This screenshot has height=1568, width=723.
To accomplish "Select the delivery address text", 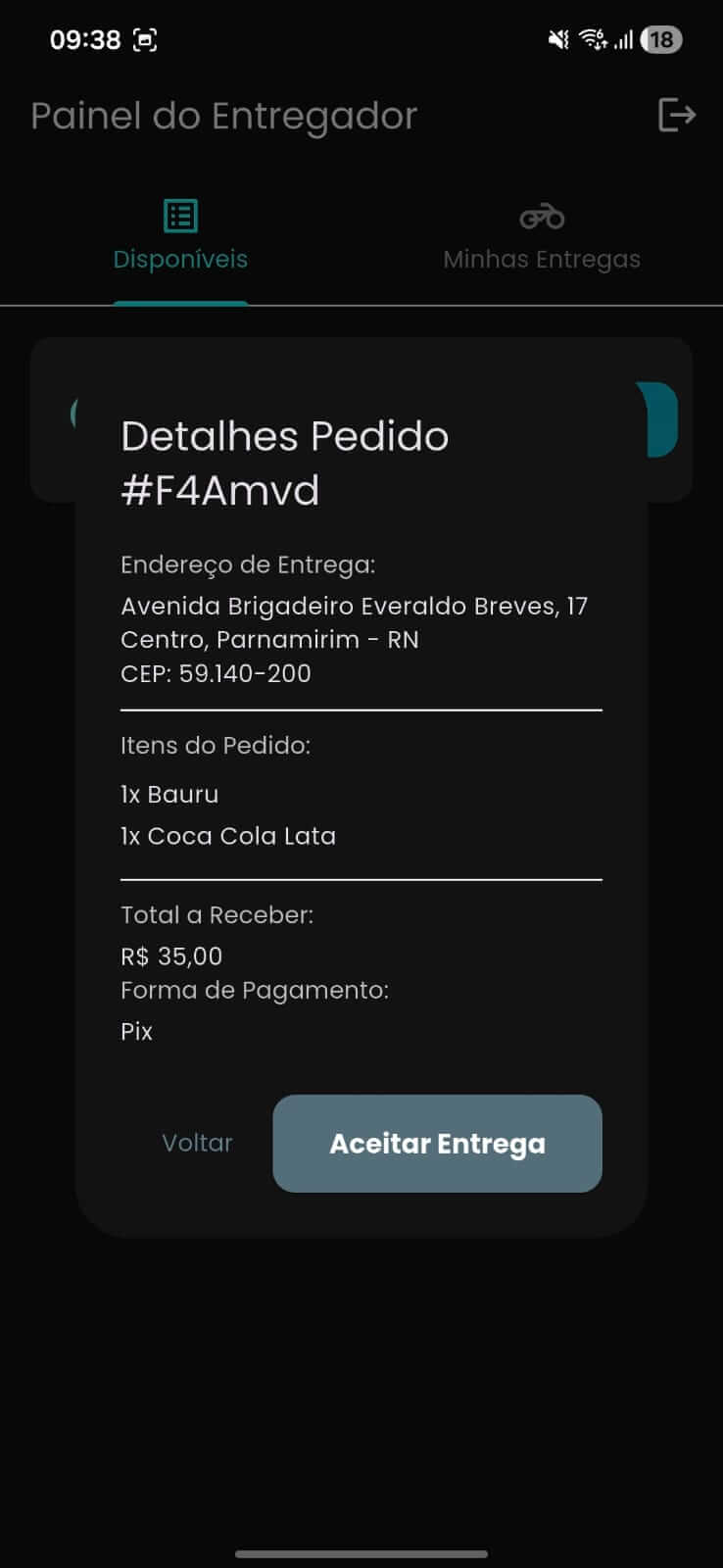I will coord(355,606).
